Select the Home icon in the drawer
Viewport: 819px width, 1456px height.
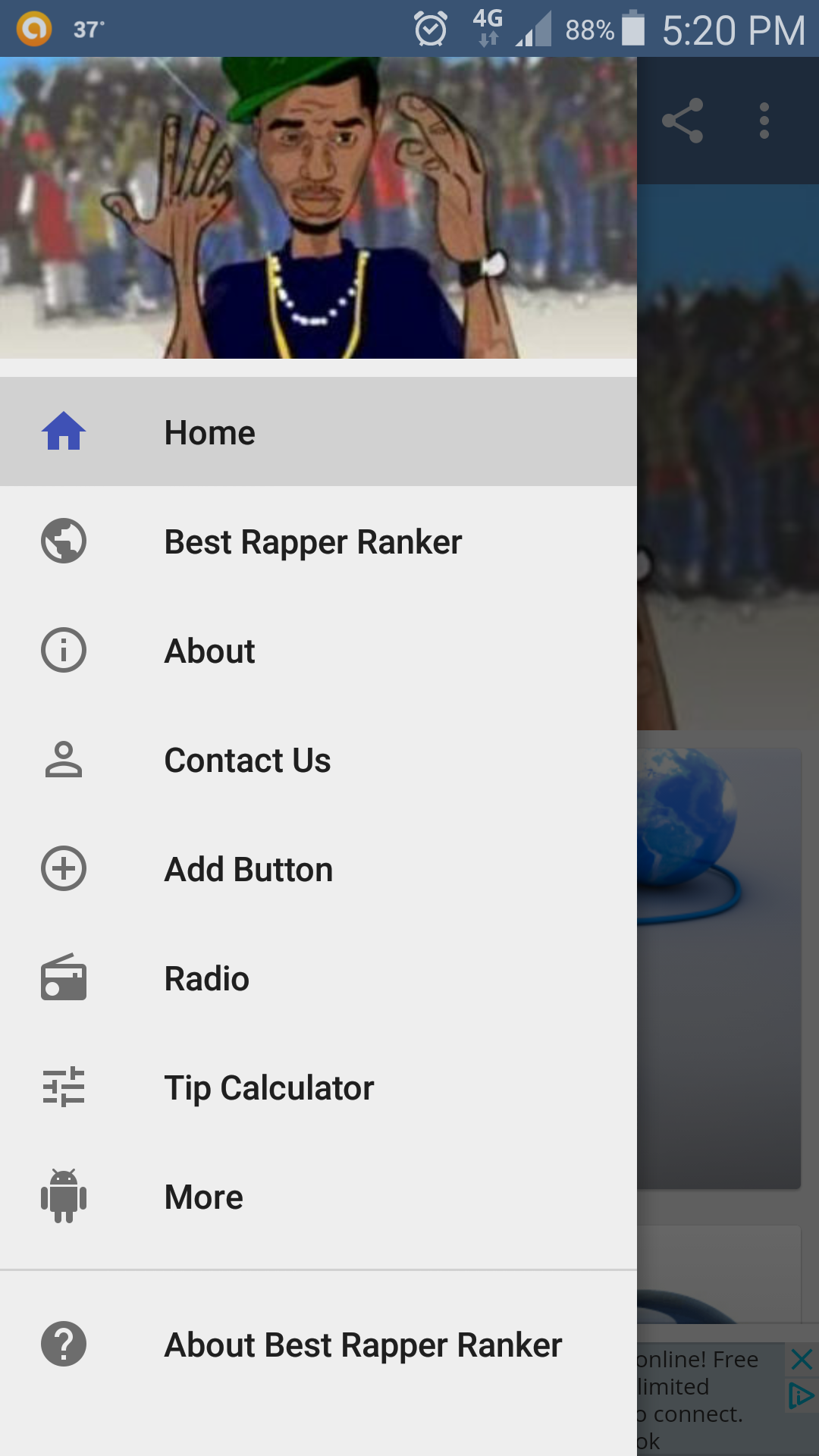click(64, 431)
